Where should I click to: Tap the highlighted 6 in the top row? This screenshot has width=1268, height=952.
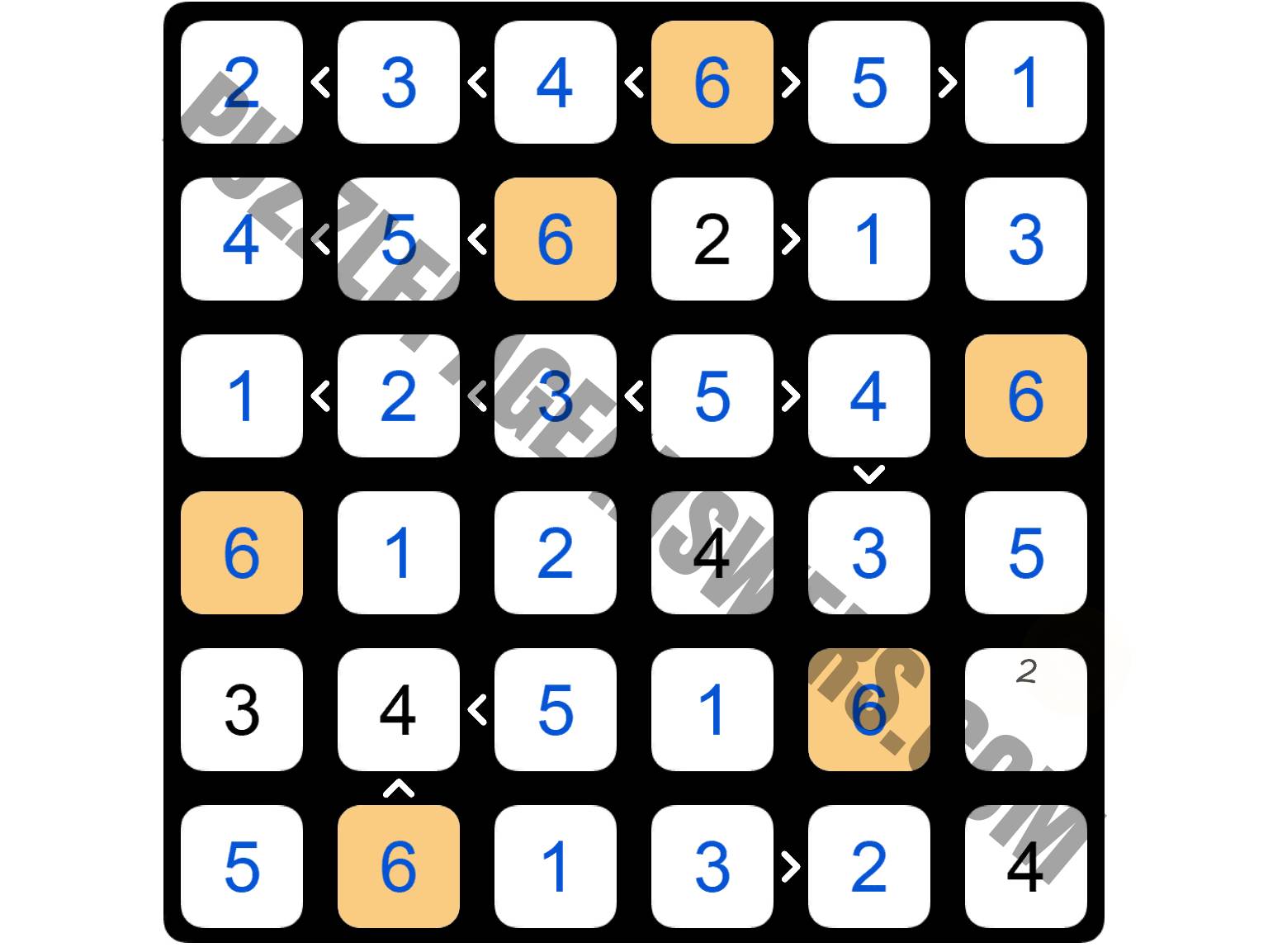[712, 82]
